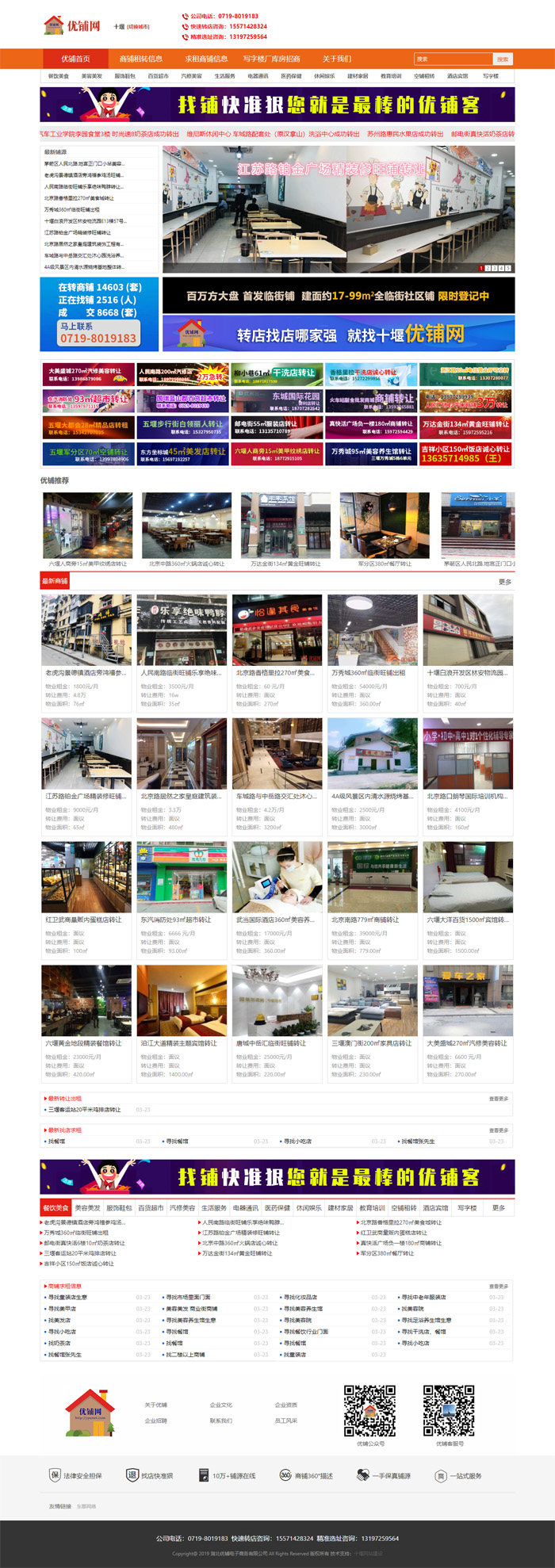This screenshot has height=1568, width=555.
Task: Open the 江苏路铂金广场 banner slide
Action: tap(339, 208)
